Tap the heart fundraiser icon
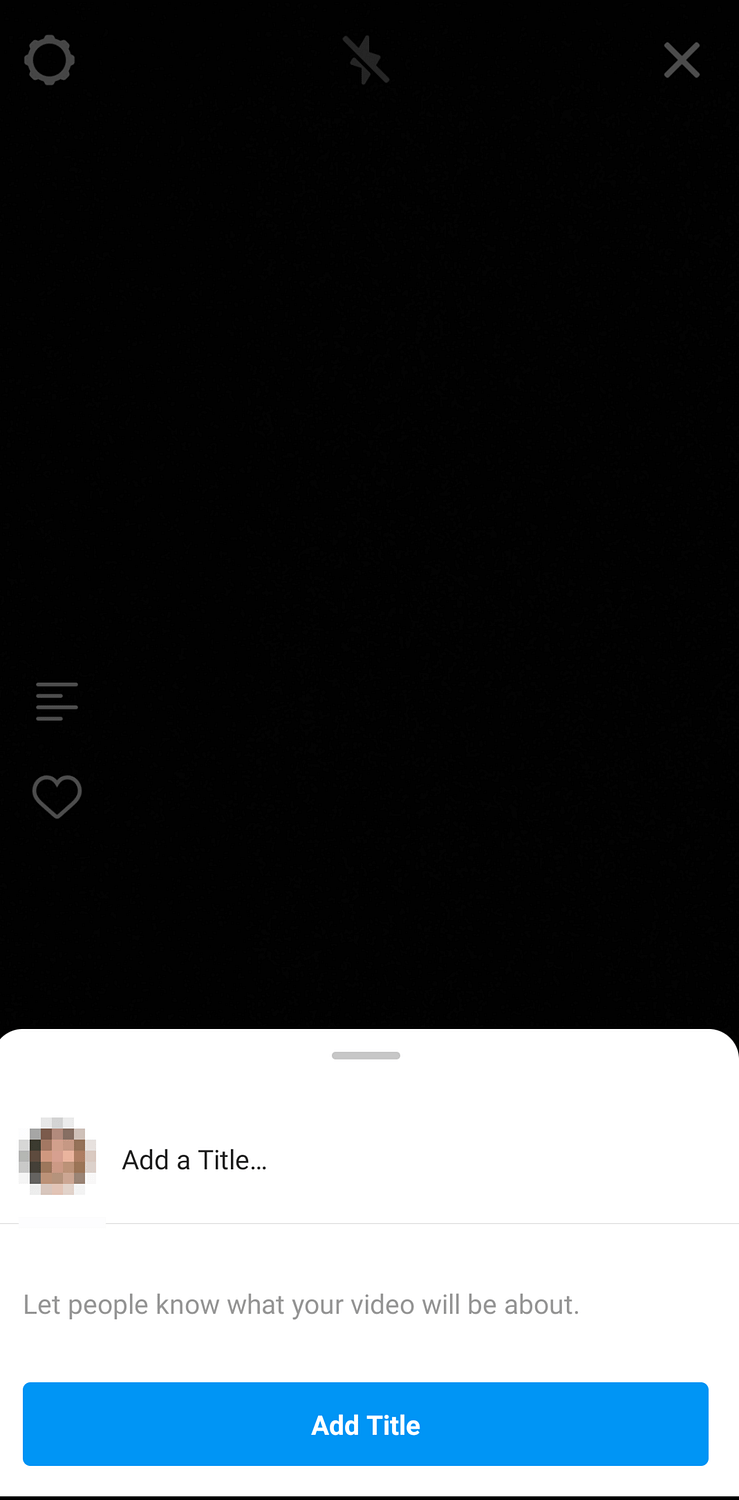The width and height of the screenshot is (739, 1500). coord(57,797)
